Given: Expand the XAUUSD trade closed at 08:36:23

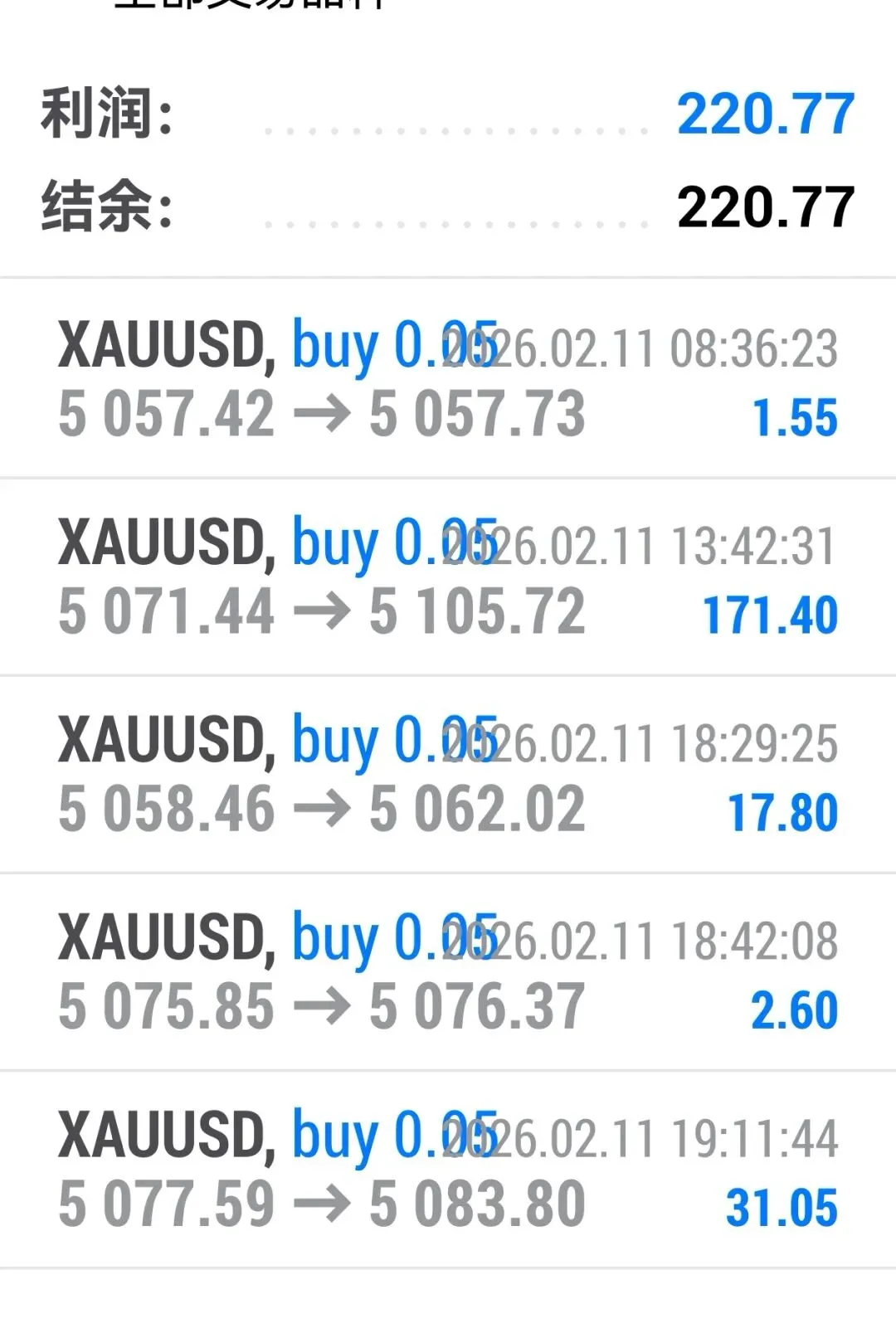Looking at the screenshot, I should (x=448, y=379).
